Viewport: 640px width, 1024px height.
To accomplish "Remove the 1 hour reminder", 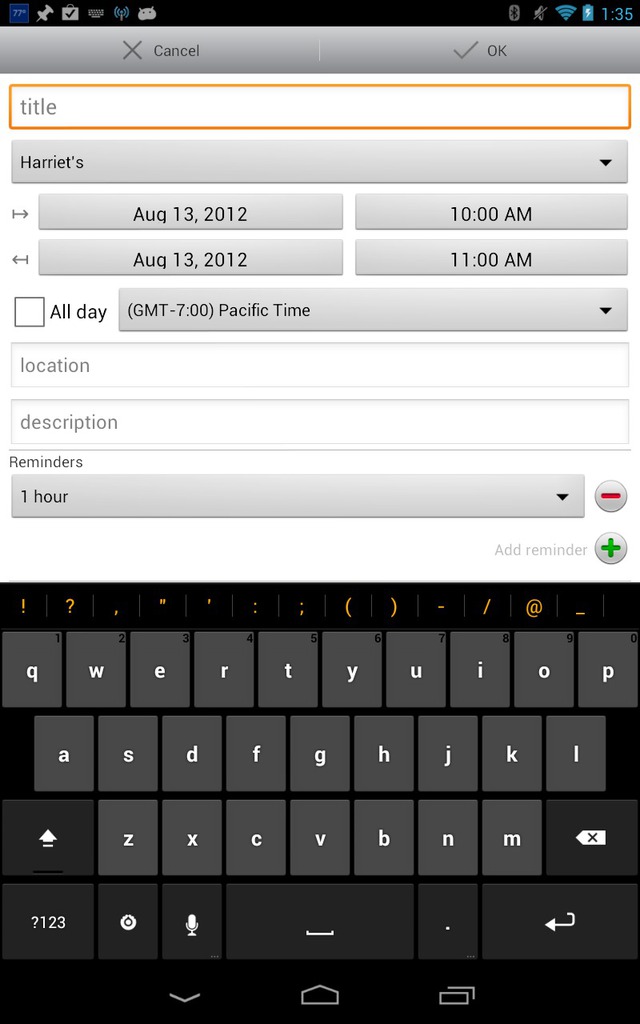I will pyautogui.click(x=611, y=496).
